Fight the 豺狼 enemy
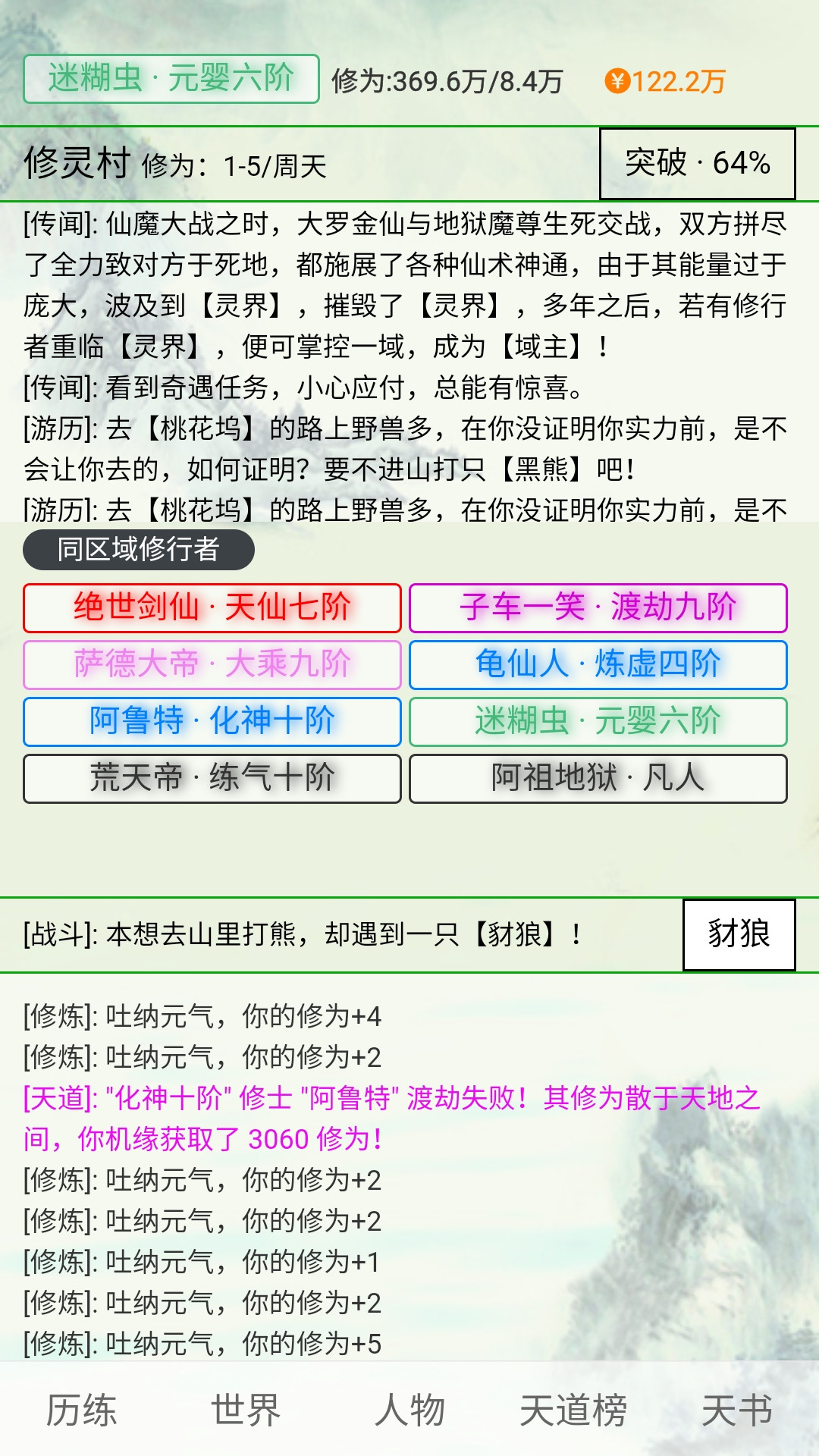 coord(739,934)
